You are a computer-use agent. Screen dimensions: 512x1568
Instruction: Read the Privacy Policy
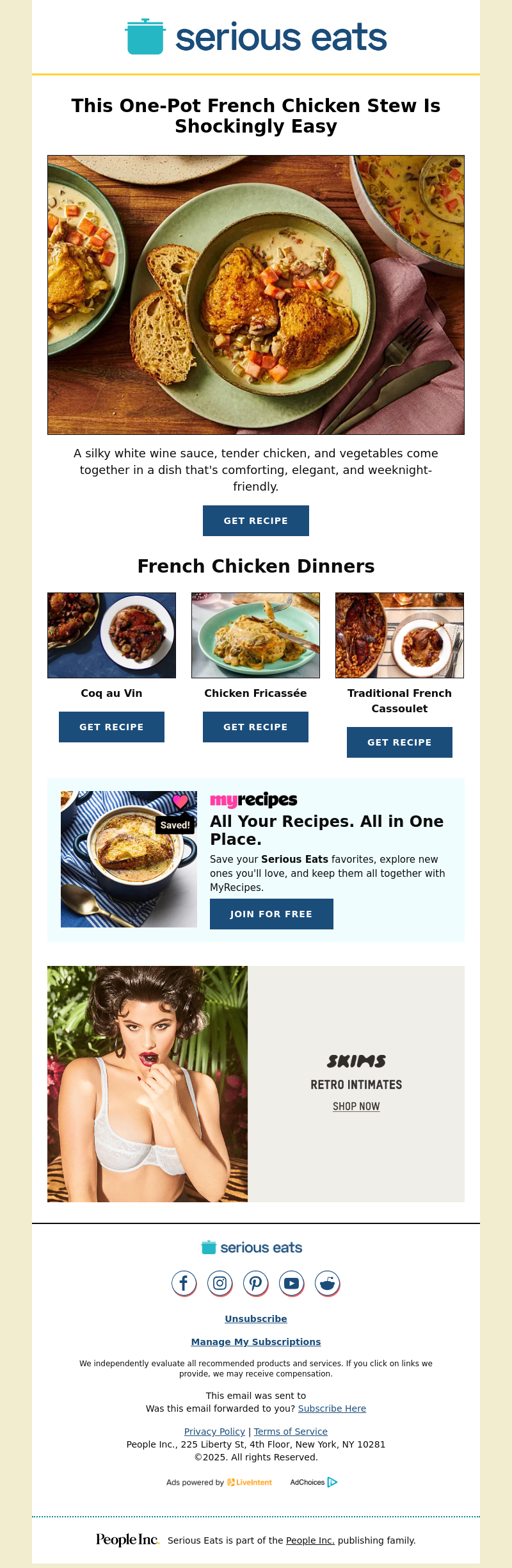coord(214,1432)
